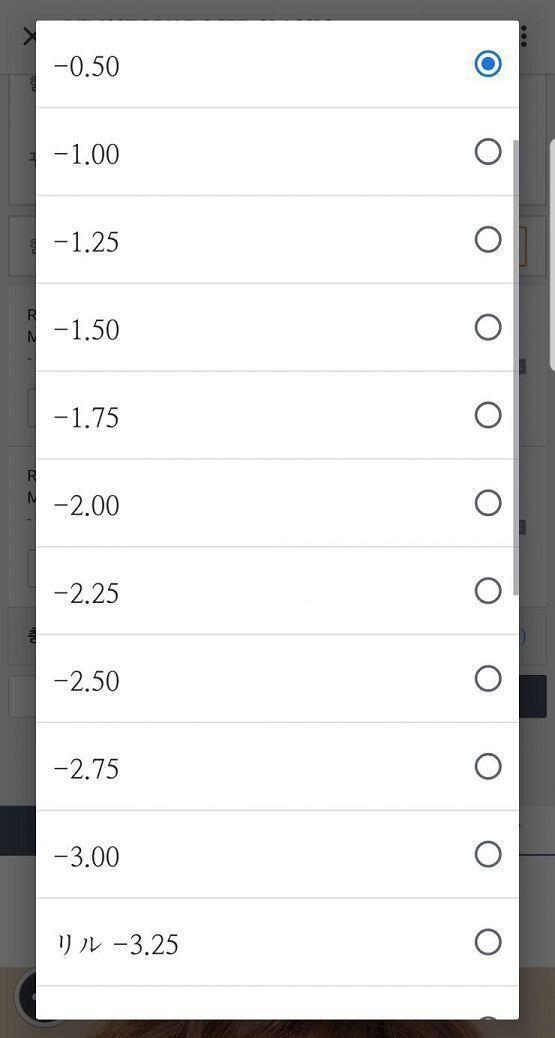This screenshot has height=1038, width=555.
Task: Pick -1.25 from the list
Action: point(277,240)
